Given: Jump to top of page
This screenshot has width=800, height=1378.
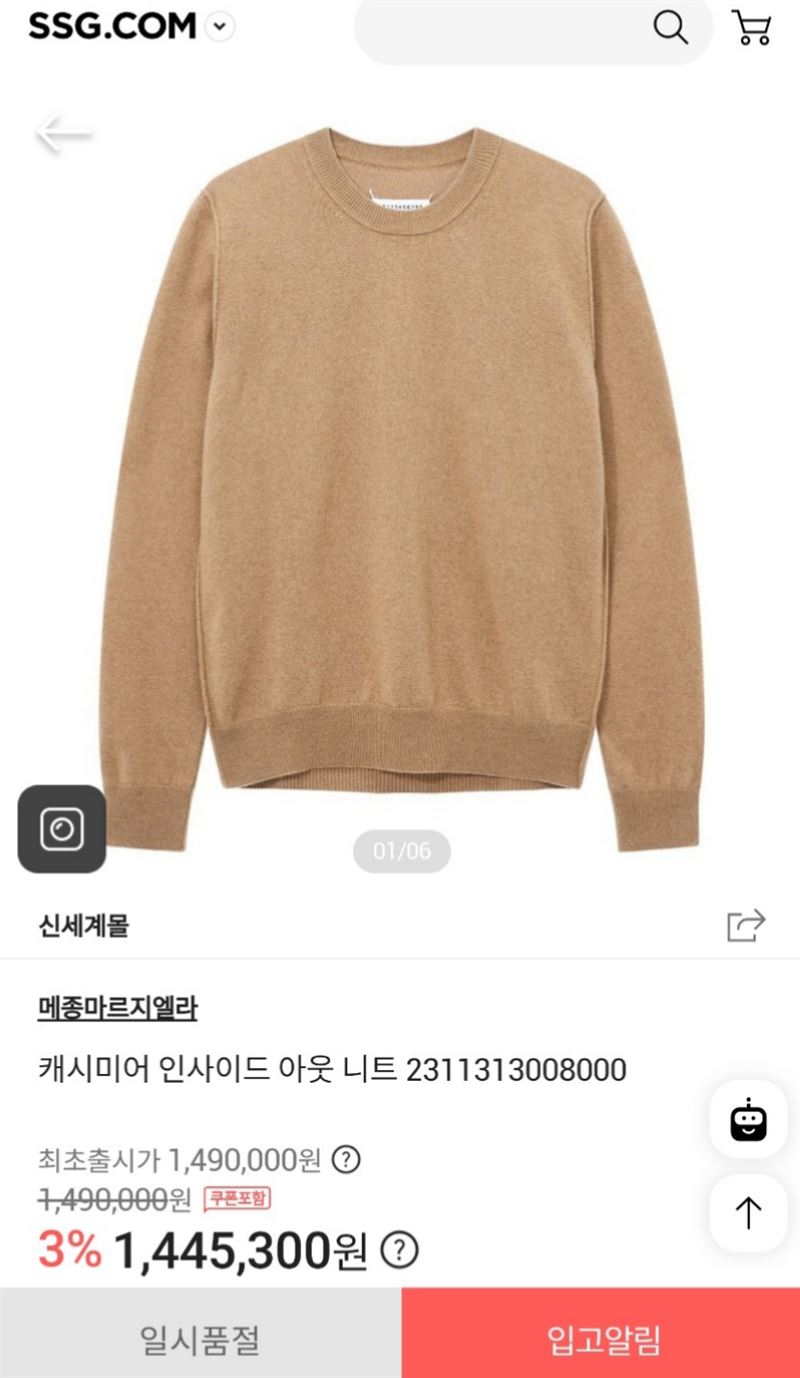Looking at the screenshot, I should pos(748,1213).
